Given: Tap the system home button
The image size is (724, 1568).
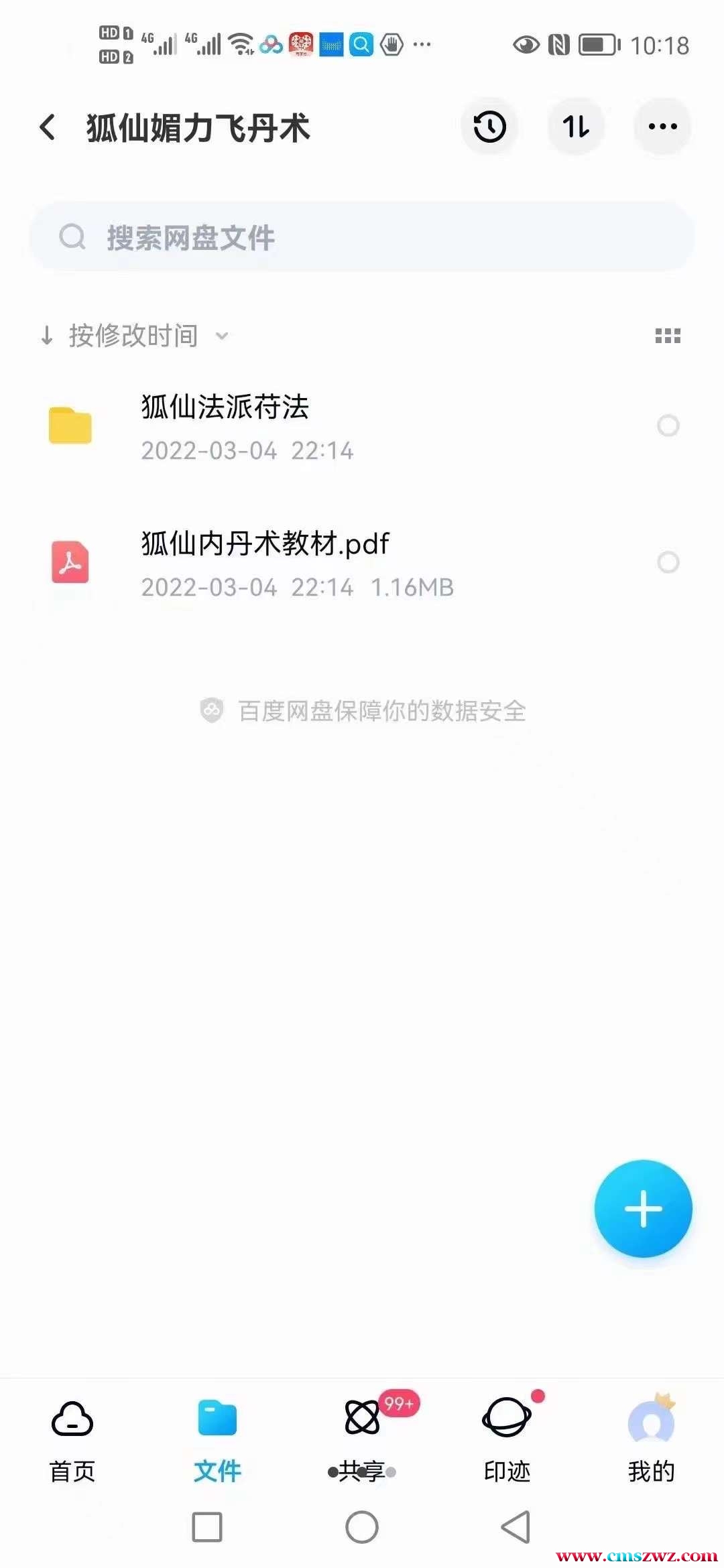Looking at the screenshot, I should pos(362,1528).
